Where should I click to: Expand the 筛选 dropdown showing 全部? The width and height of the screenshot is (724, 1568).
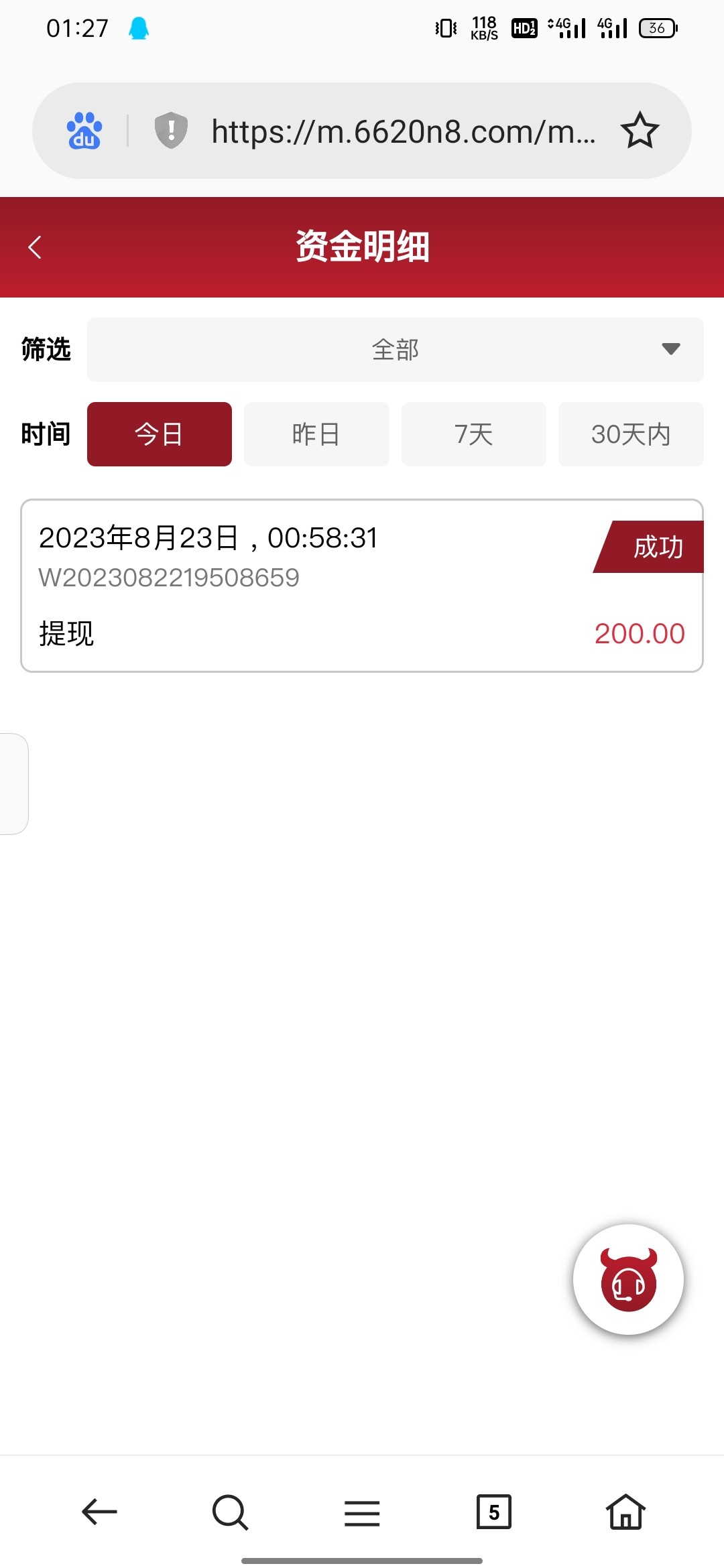pyautogui.click(x=395, y=350)
